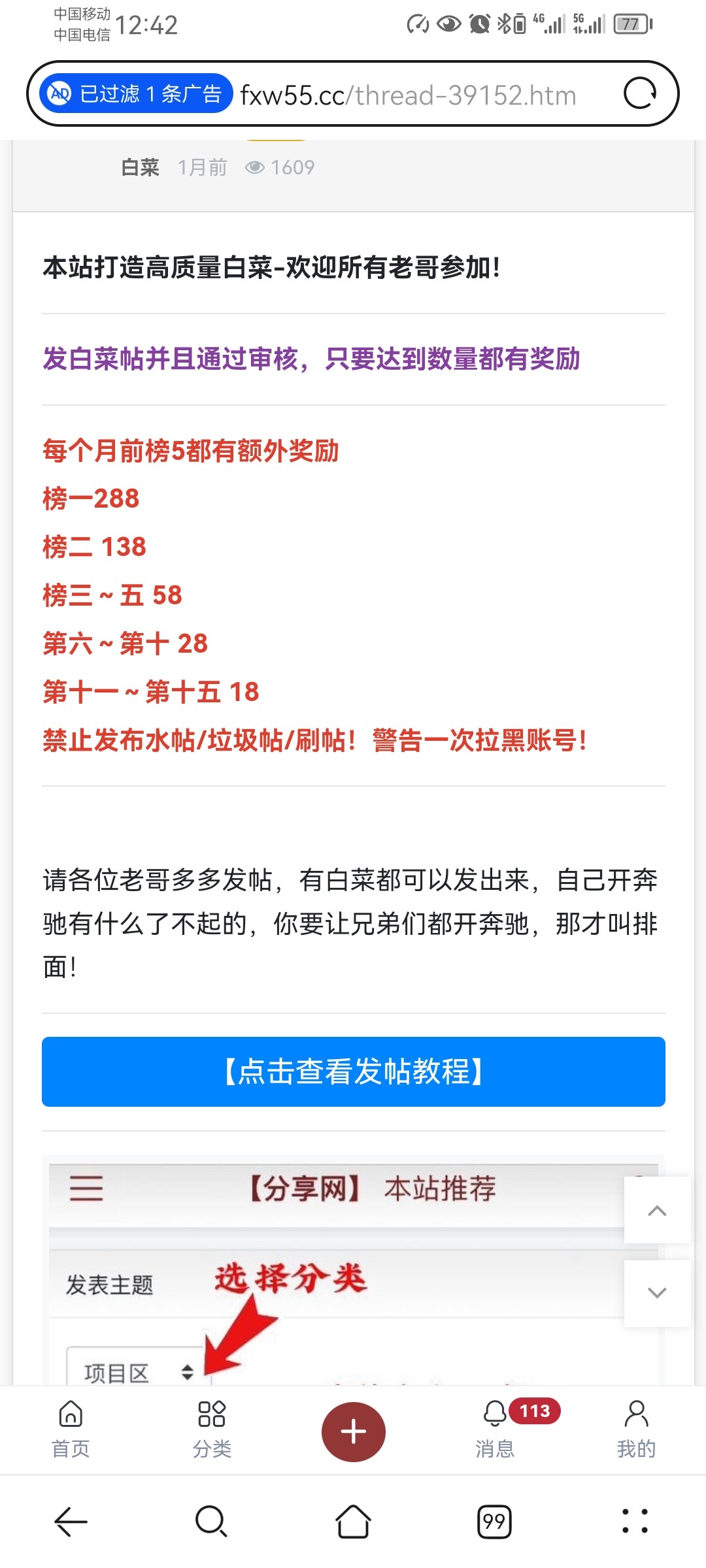Image resolution: width=706 pixels, height=1568 pixels.
Task: Tap the page refresh icon in address bar
Action: [639, 94]
